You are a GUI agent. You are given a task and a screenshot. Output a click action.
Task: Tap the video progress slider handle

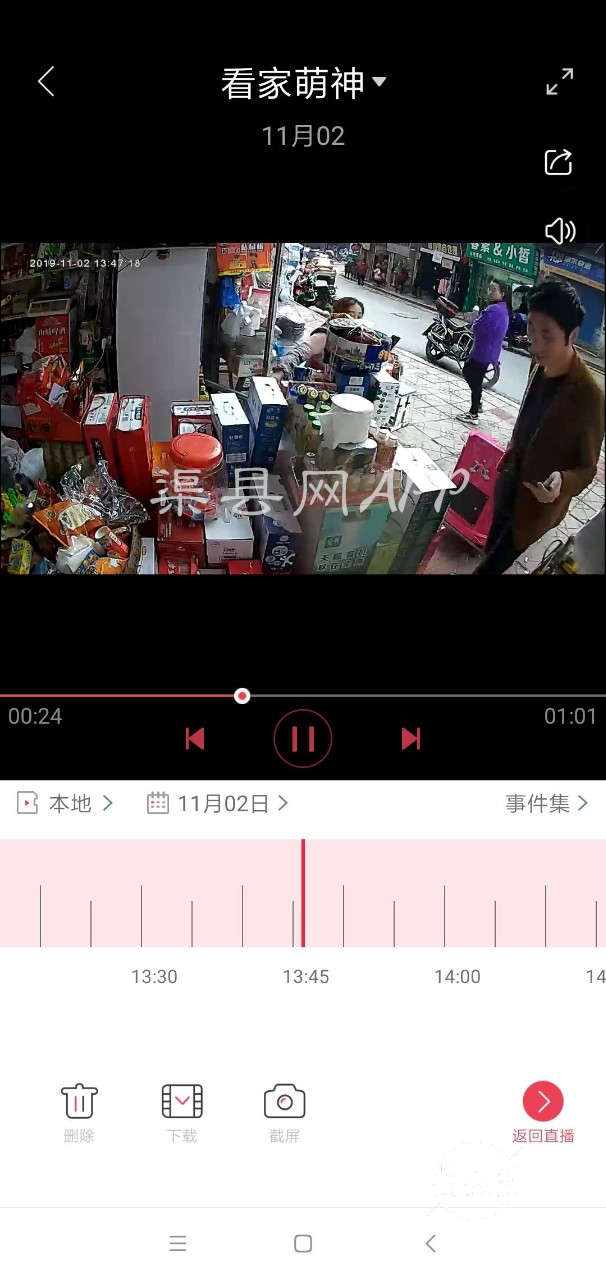(242, 696)
